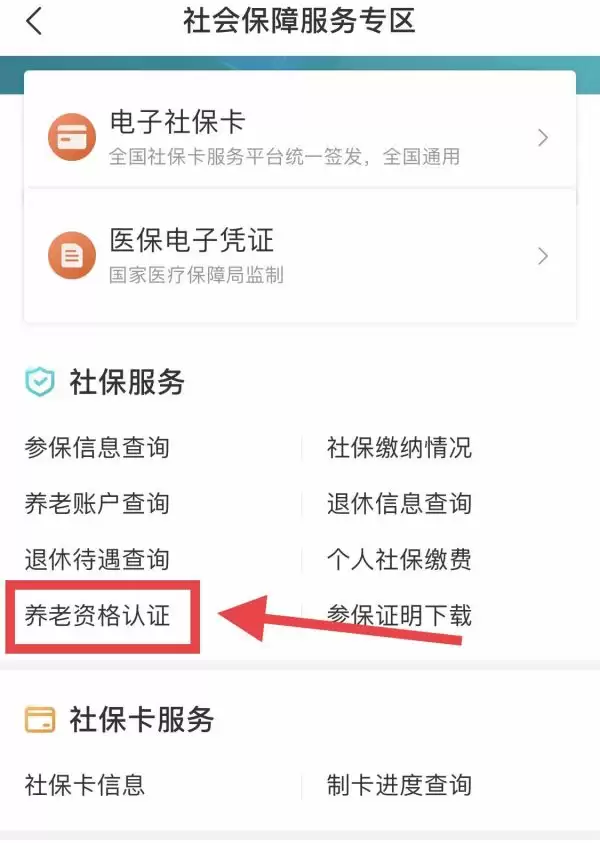The height and width of the screenshot is (843, 600).
Task: Open 制卡进度查询
Action: tap(399, 784)
